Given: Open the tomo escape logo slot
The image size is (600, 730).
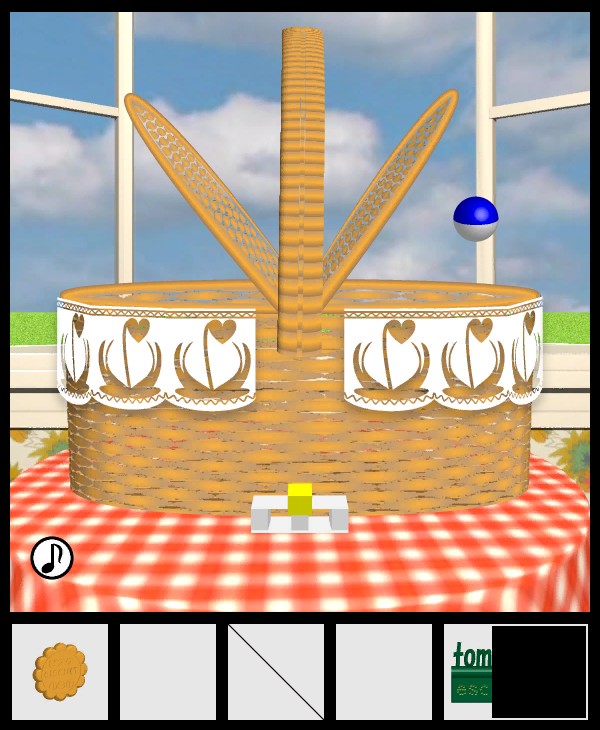Looking at the screenshot, I should 468,671.
